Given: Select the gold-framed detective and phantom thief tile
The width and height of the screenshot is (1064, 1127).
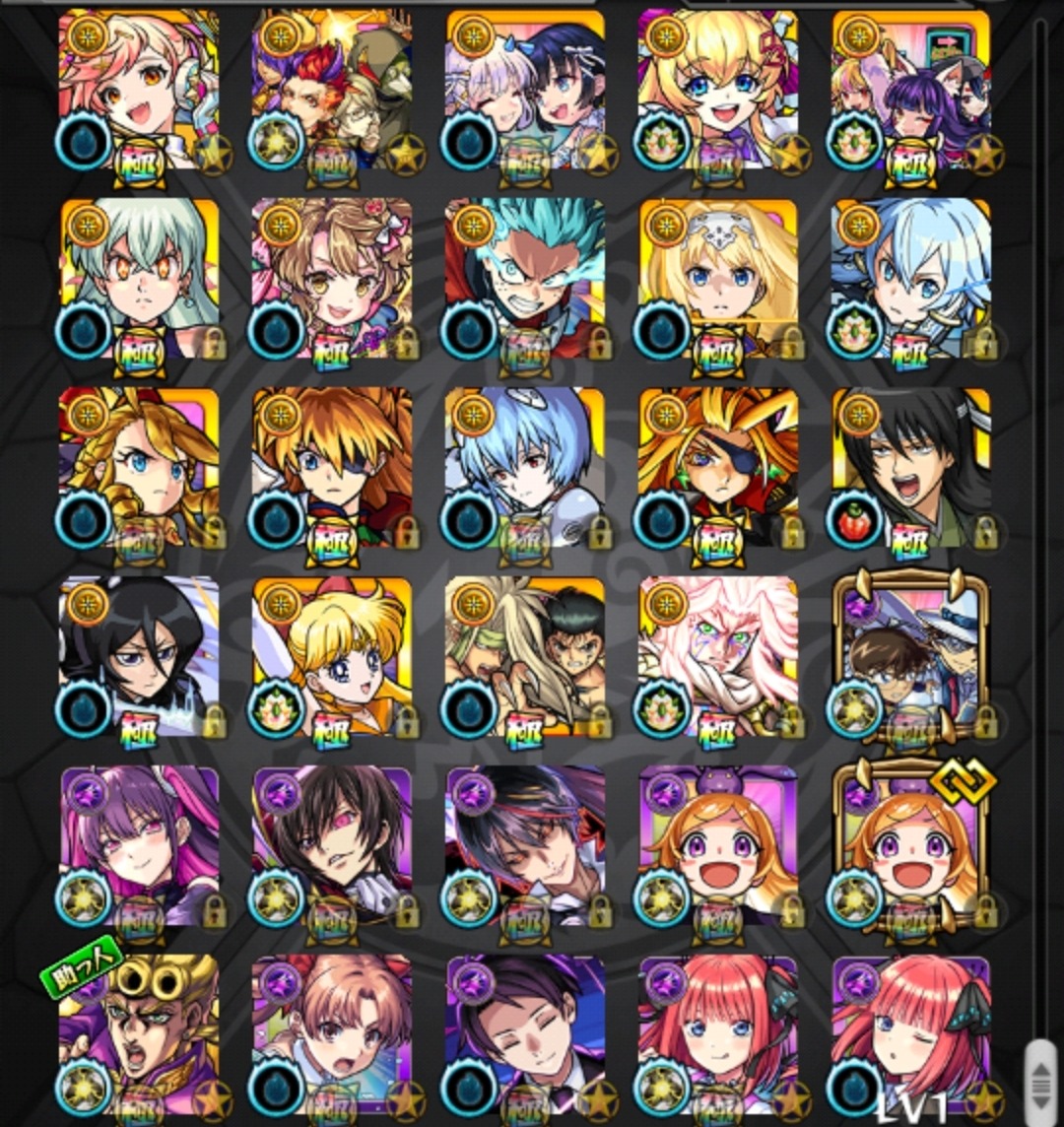Looking at the screenshot, I should coord(910,656).
